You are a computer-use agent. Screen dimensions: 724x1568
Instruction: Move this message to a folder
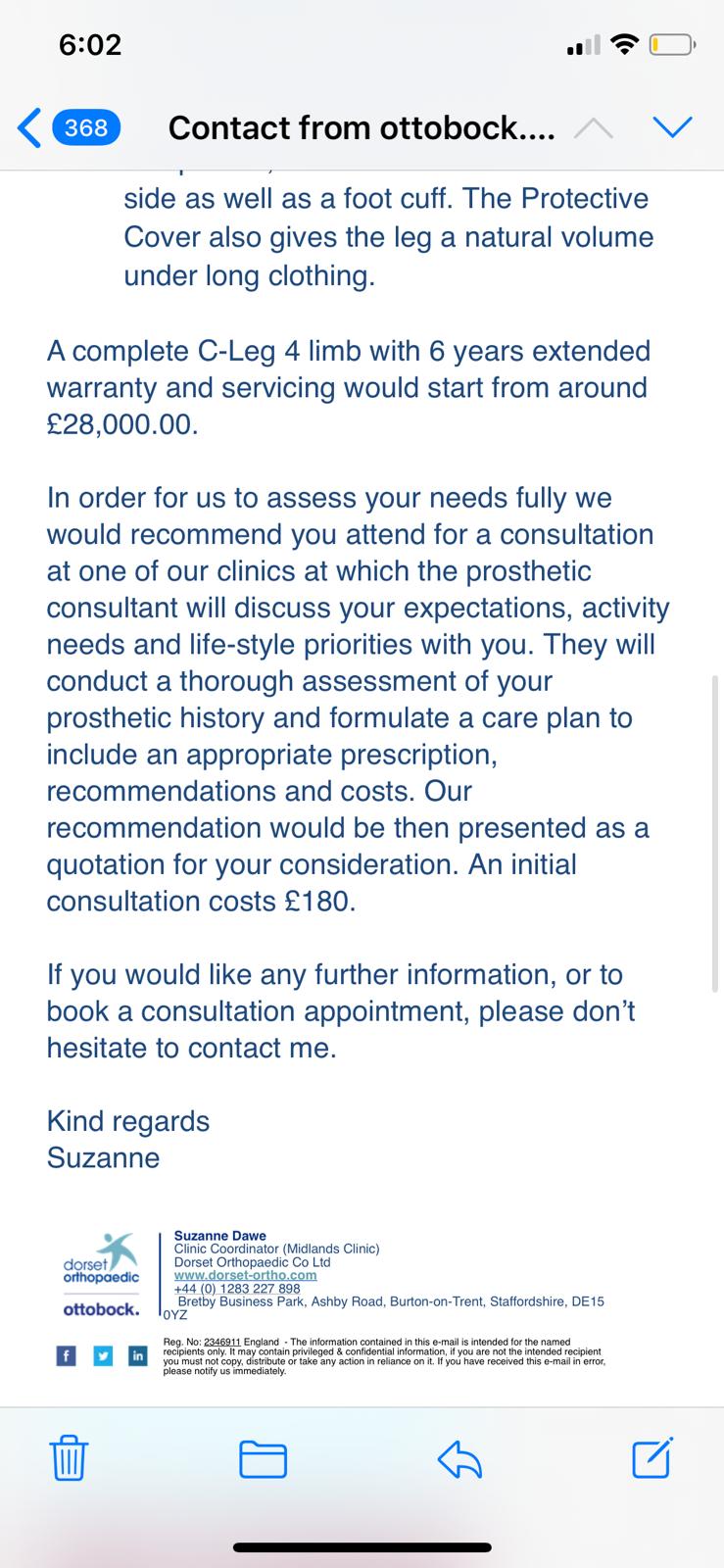(x=264, y=1458)
